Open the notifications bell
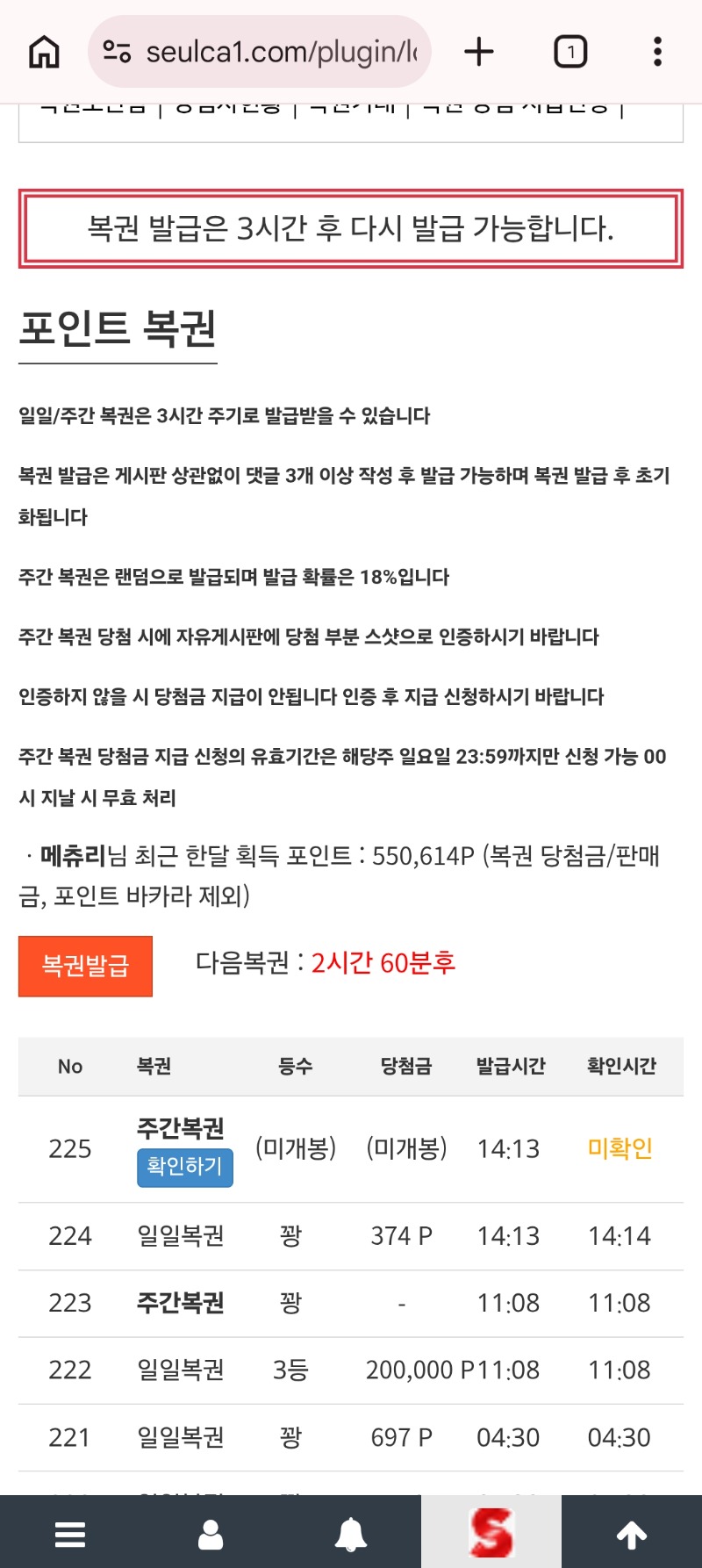Screen dimensions: 702x1568 pos(351,1534)
